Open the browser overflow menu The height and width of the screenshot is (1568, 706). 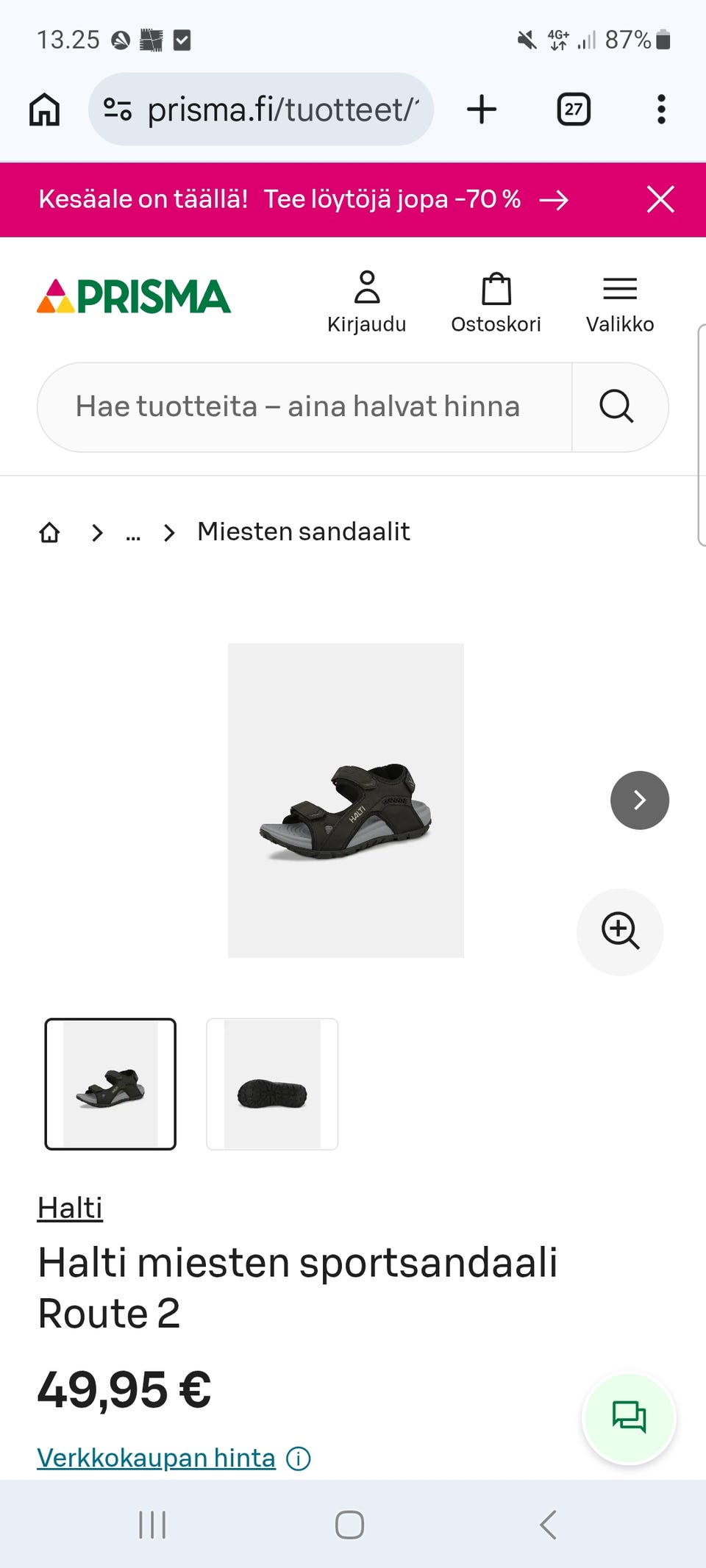661,110
